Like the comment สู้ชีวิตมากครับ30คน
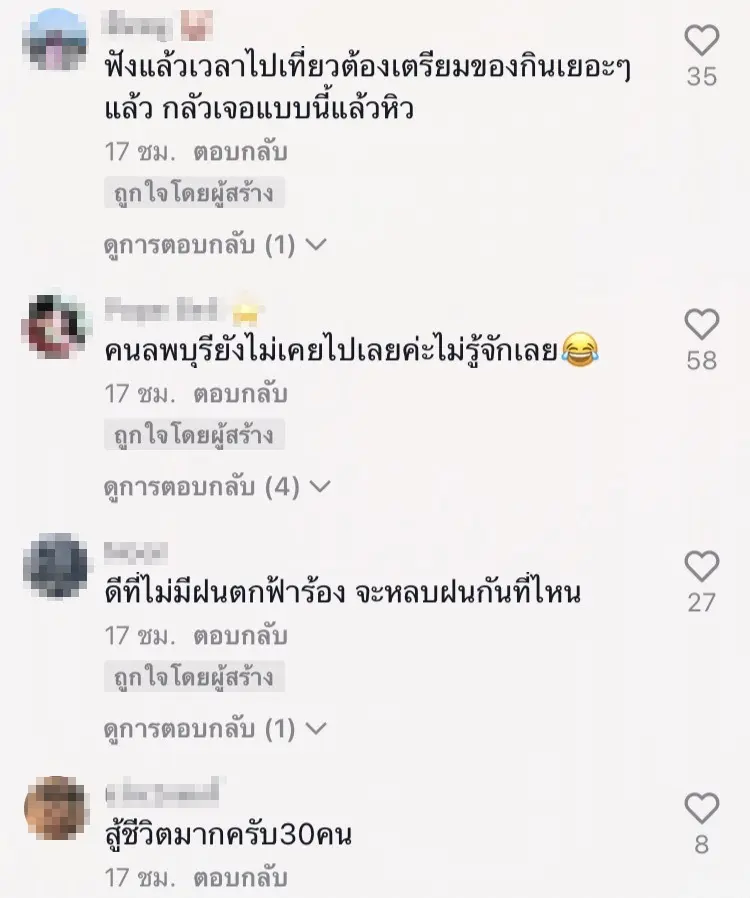 tap(702, 808)
